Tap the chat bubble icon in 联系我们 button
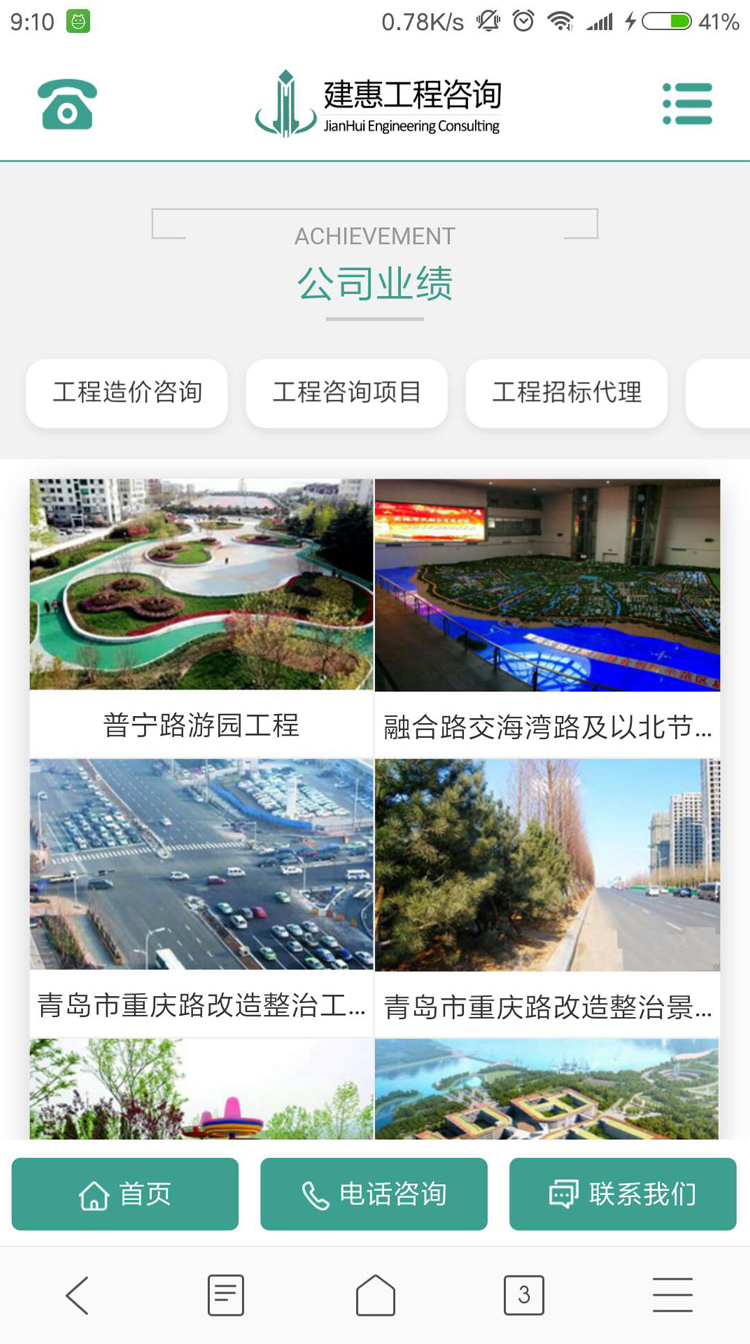The image size is (750, 1344). click(x=566, y=1194)
